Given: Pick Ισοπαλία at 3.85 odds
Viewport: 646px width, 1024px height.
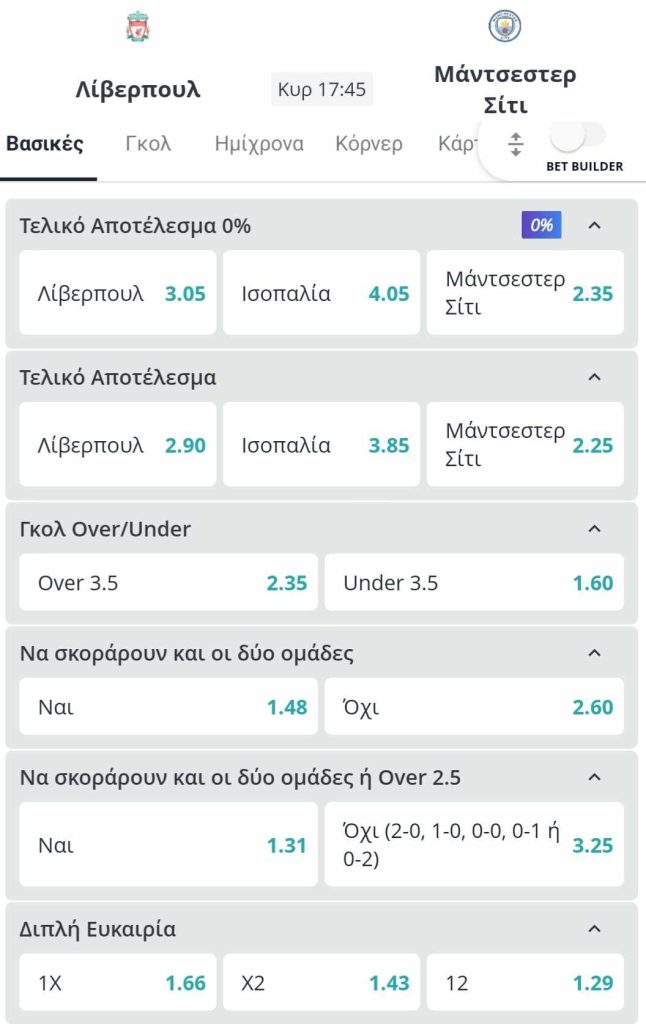Looking at the screenshot, I should tap(321, 445).
